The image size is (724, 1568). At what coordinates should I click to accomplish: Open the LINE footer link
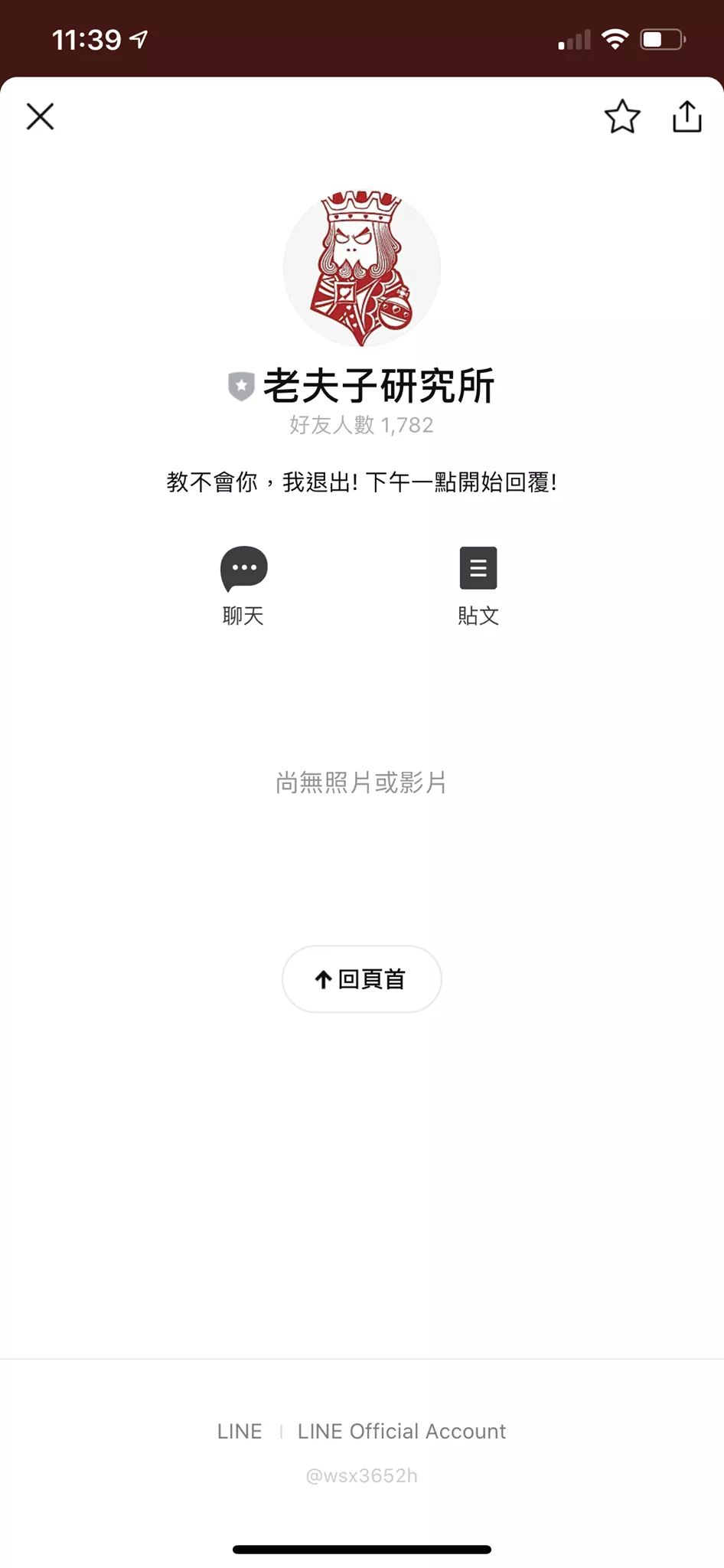click(x=240, y=1431)
